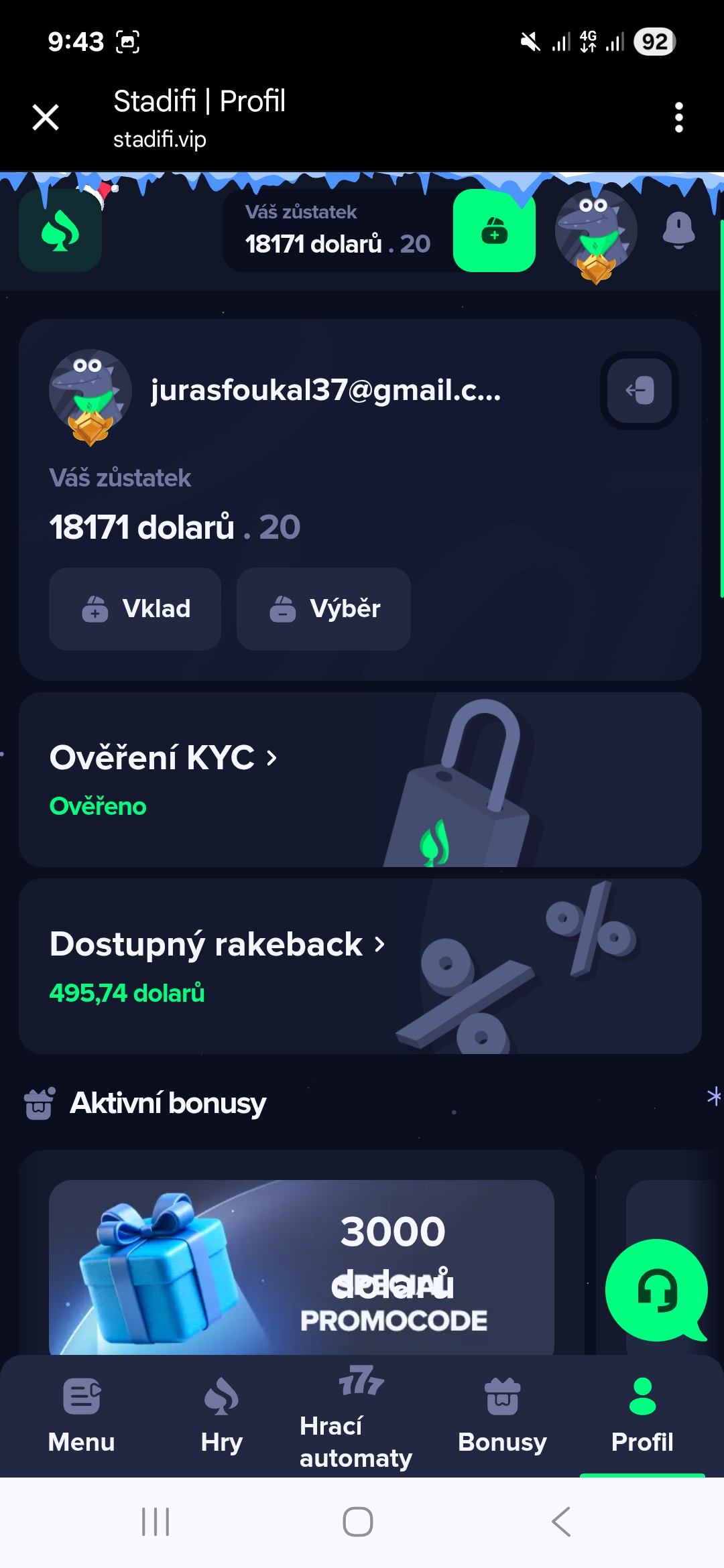Tap the logout icon beside the email
724x1568 pixels.
pos(639,390)
